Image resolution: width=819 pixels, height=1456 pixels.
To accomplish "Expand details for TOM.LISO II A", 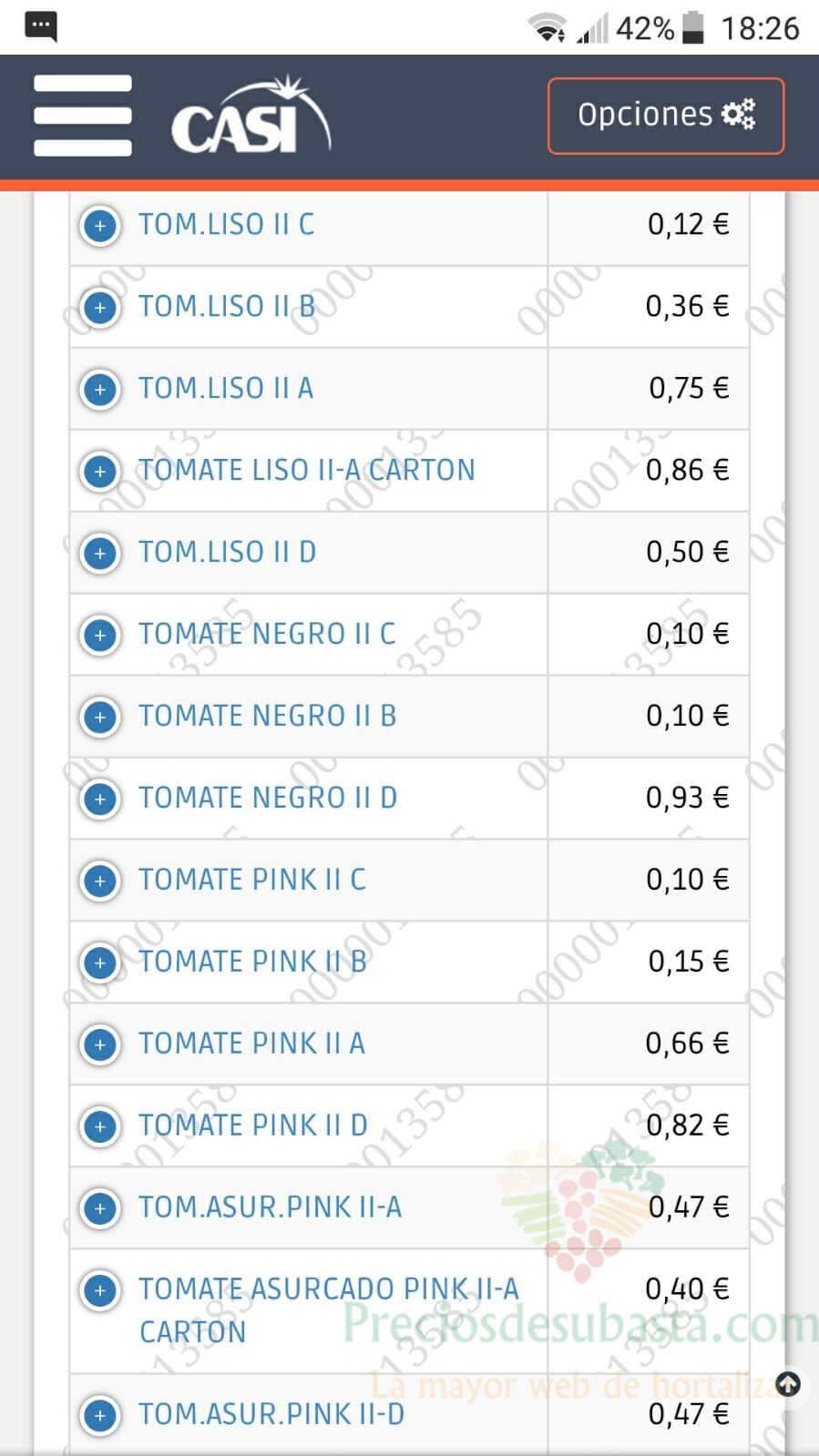I will 100,389.
